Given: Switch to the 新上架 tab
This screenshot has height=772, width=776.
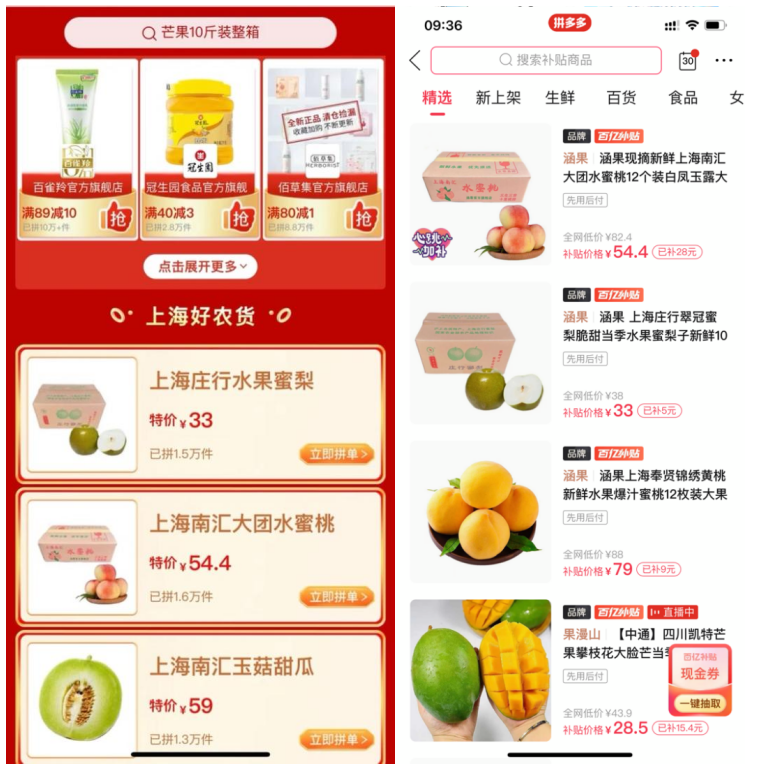Looking at the screenshot, I should tap(498, 98).
